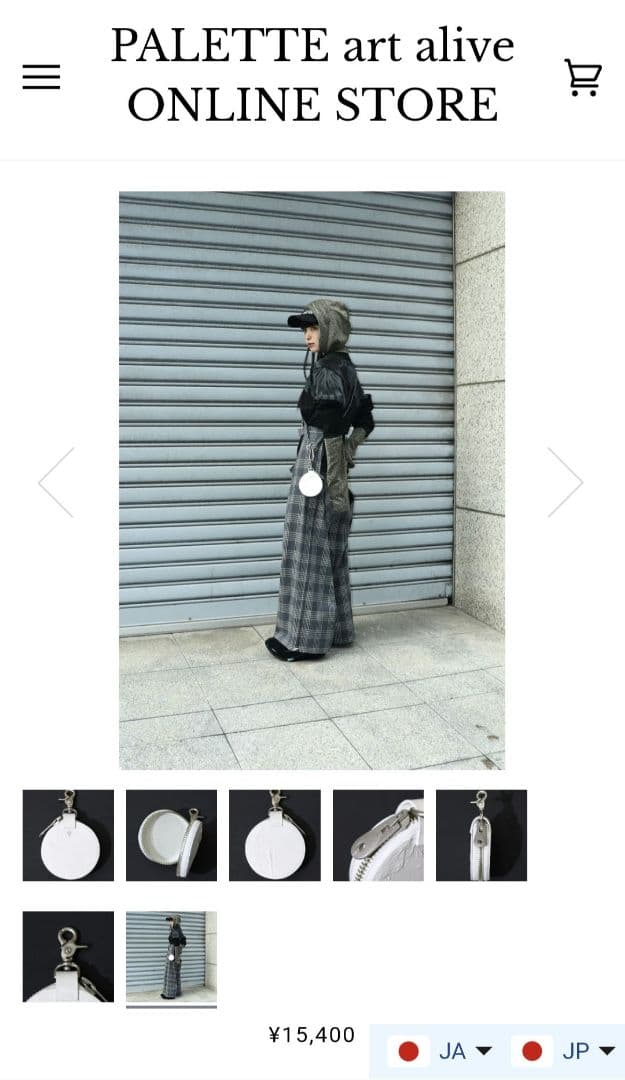Go to PALETTE art alive store home

coord(312,75)
